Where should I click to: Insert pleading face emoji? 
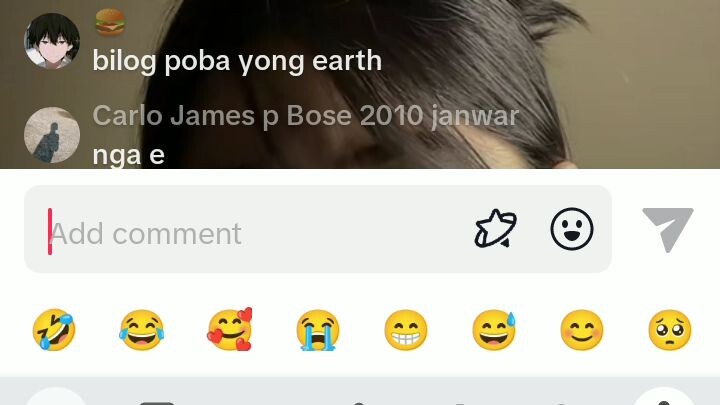669,330
